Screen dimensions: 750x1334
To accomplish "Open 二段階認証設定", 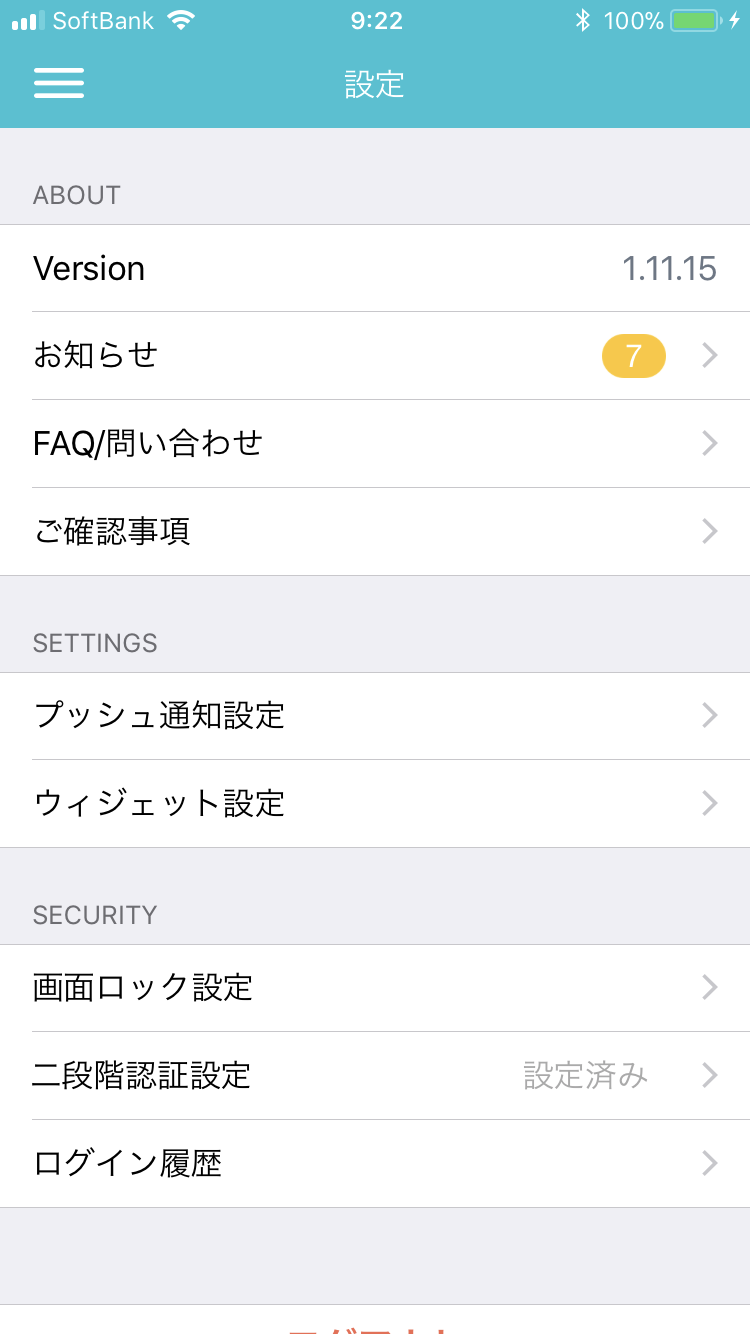I will pos(375,1076).
